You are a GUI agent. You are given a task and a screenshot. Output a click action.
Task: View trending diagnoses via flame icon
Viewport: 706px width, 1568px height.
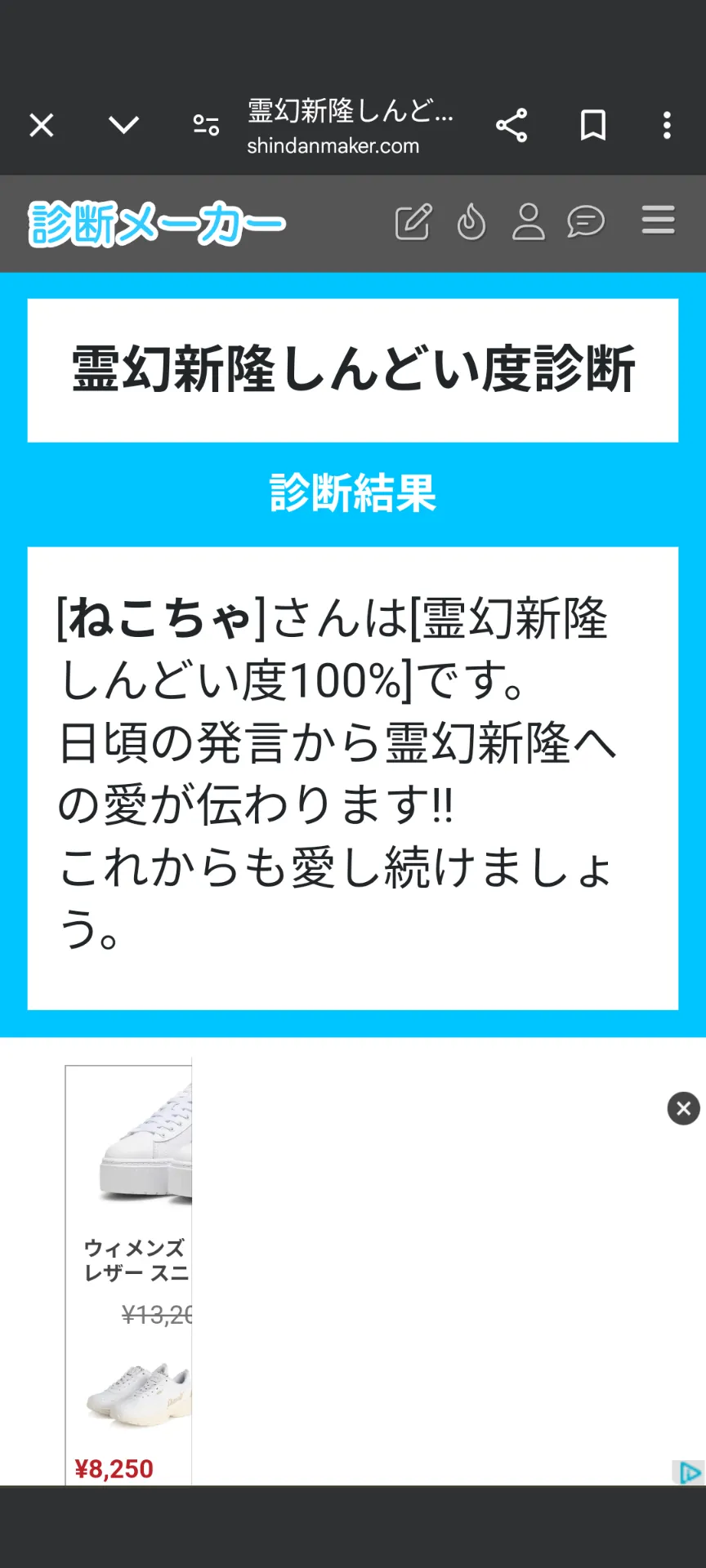pyautogui.click(x=471, y=222)
